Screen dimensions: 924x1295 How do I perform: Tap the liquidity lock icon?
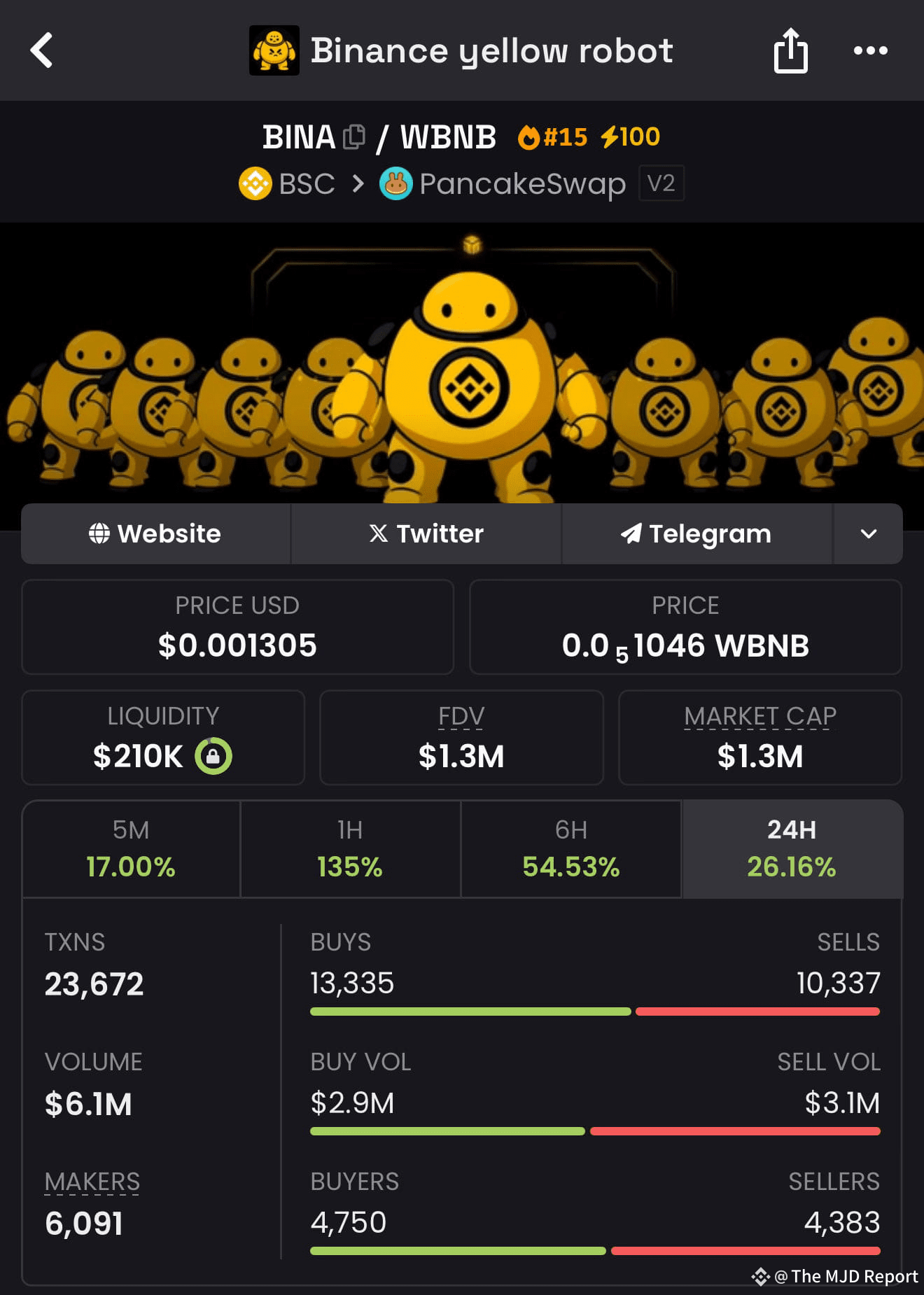tap(213, 756)
